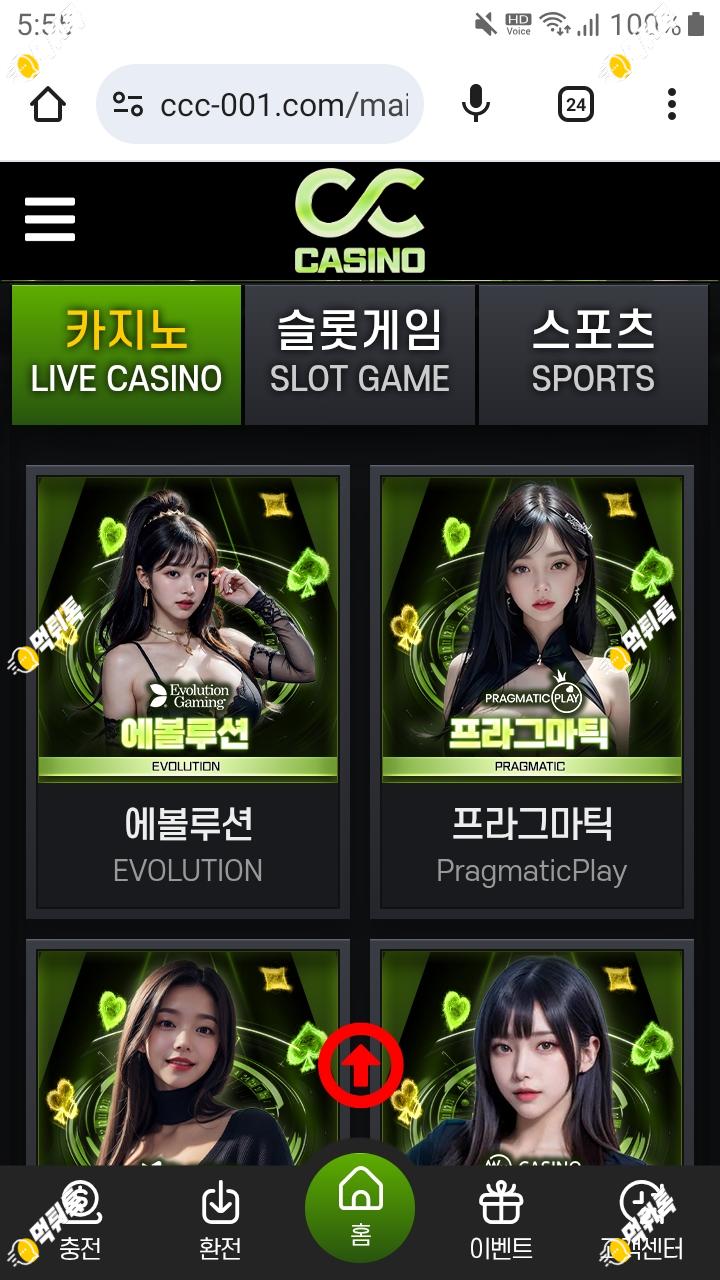
Task: Tap the browser home icon
Action: pos(48,104)
